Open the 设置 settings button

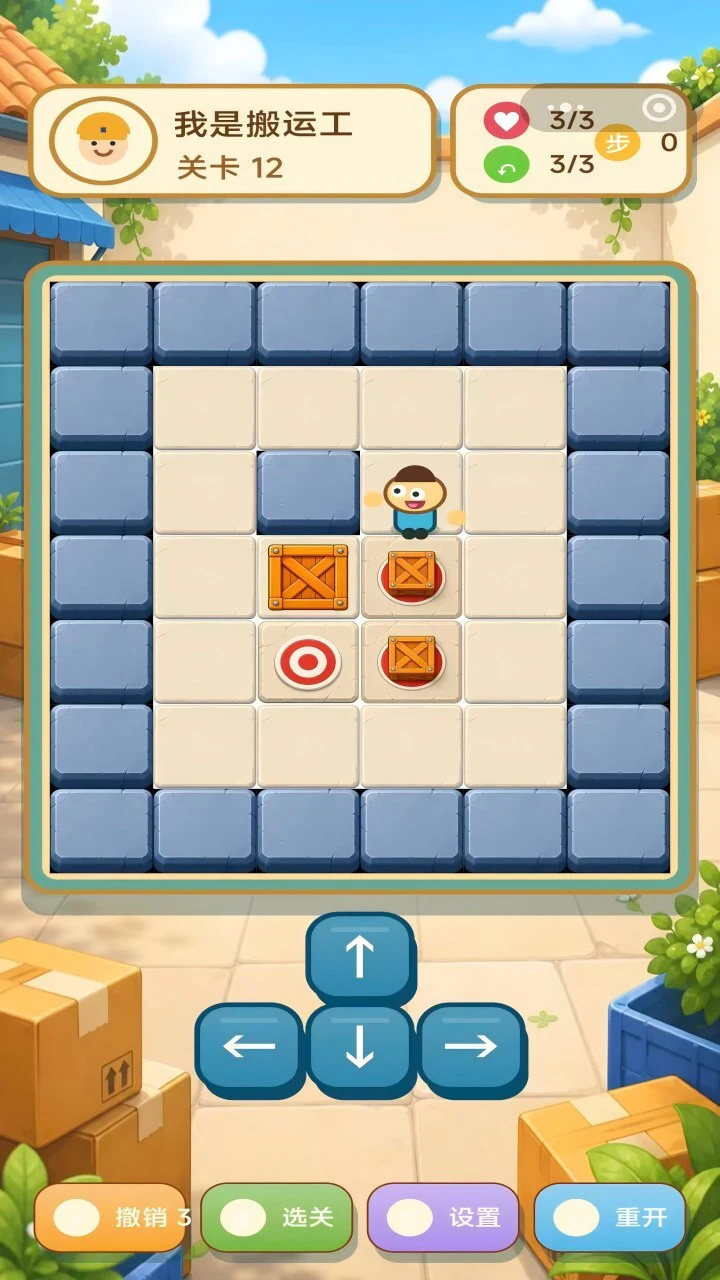(x=443, y=1217)
